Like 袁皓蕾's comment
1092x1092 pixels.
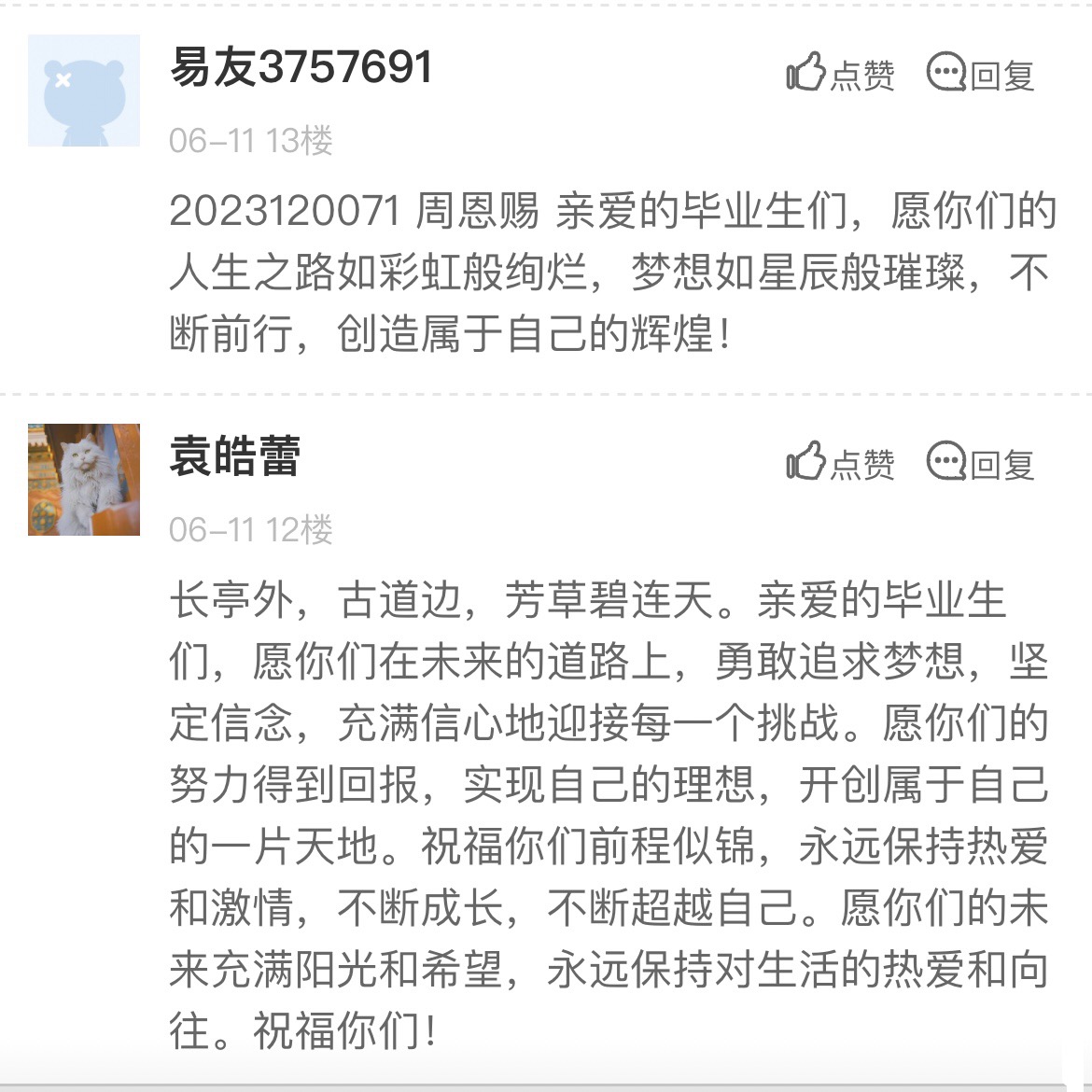pyautogui.click(x=840, y=463)
